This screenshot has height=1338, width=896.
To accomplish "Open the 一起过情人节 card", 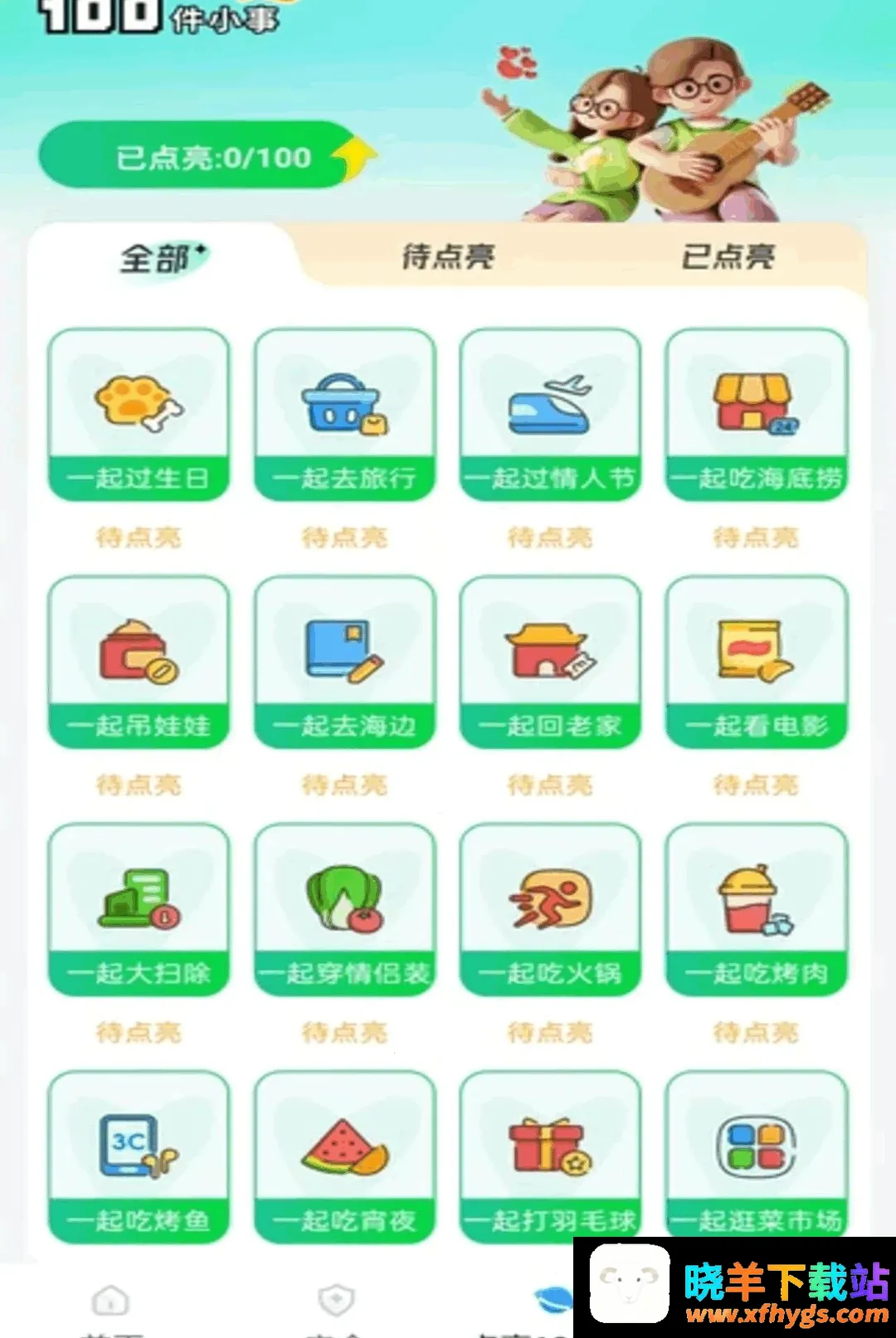I will [x=550, y=415].
